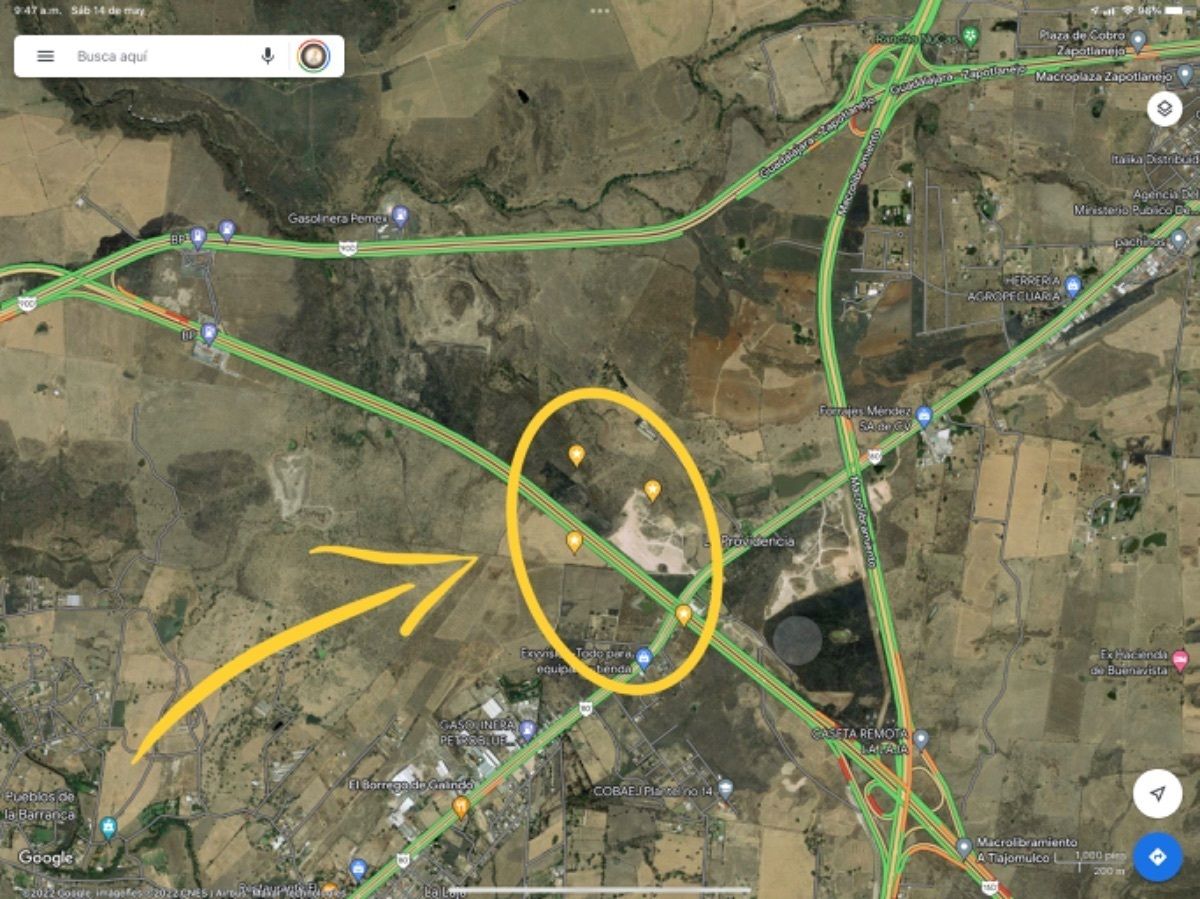The width and height of the screenshot is (1200, 899).
Task: Select the Gasolinera Pemex pin
Action: click(x=401, y=215)
